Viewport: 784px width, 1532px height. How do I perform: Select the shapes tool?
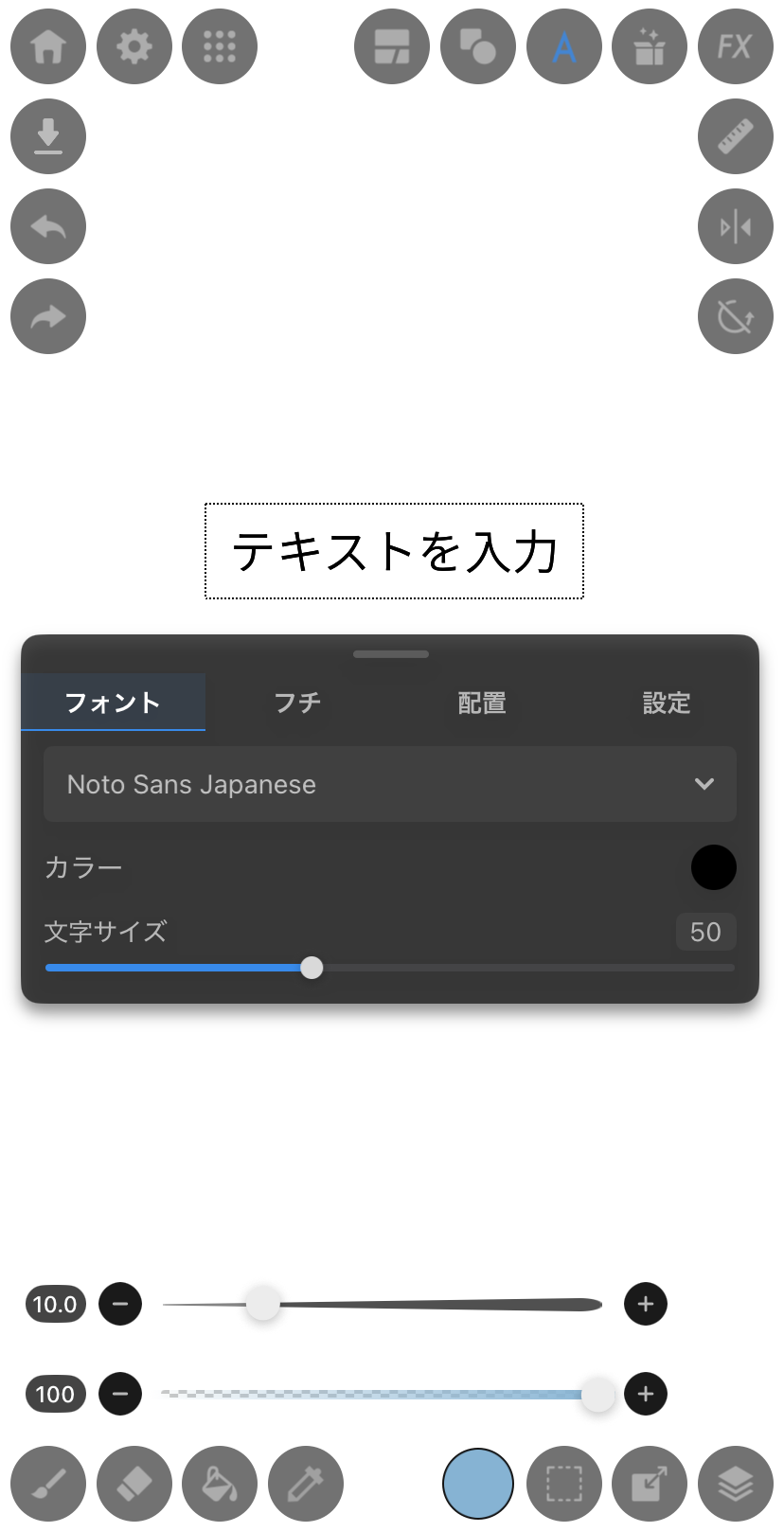pyautogui.click(x=478, y=46)
